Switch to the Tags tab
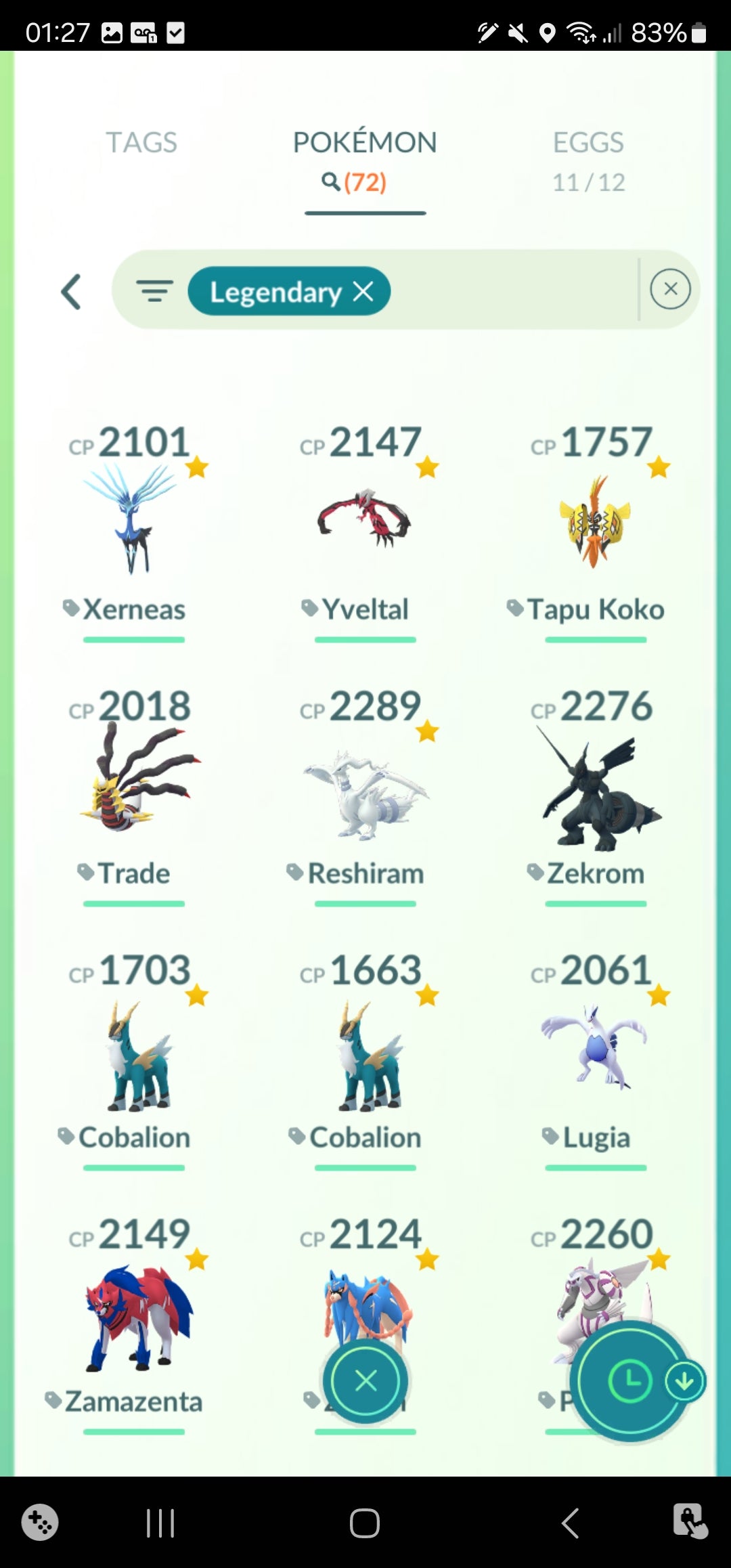Viewport: 731px width, 1568px height. (x=141, y=143)
